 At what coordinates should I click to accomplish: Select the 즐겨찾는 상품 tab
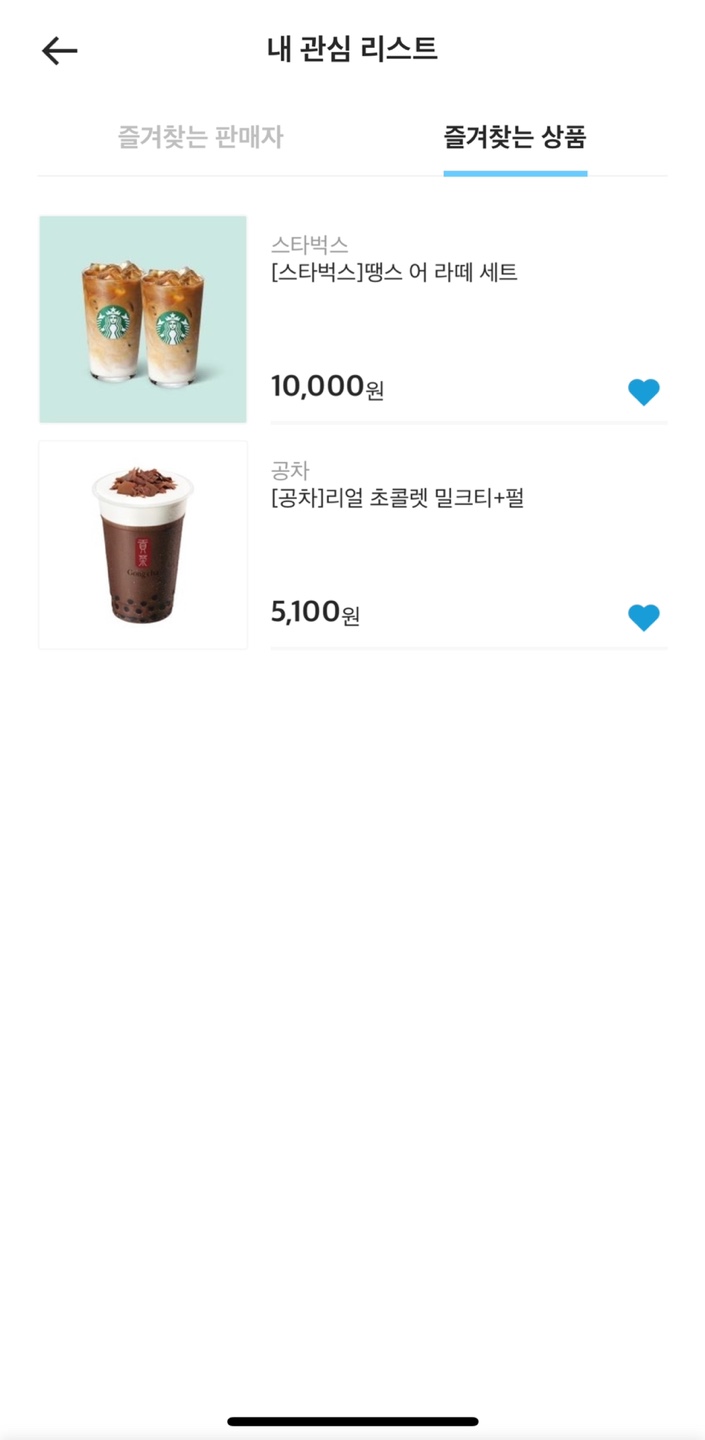[x=515, y=137]
